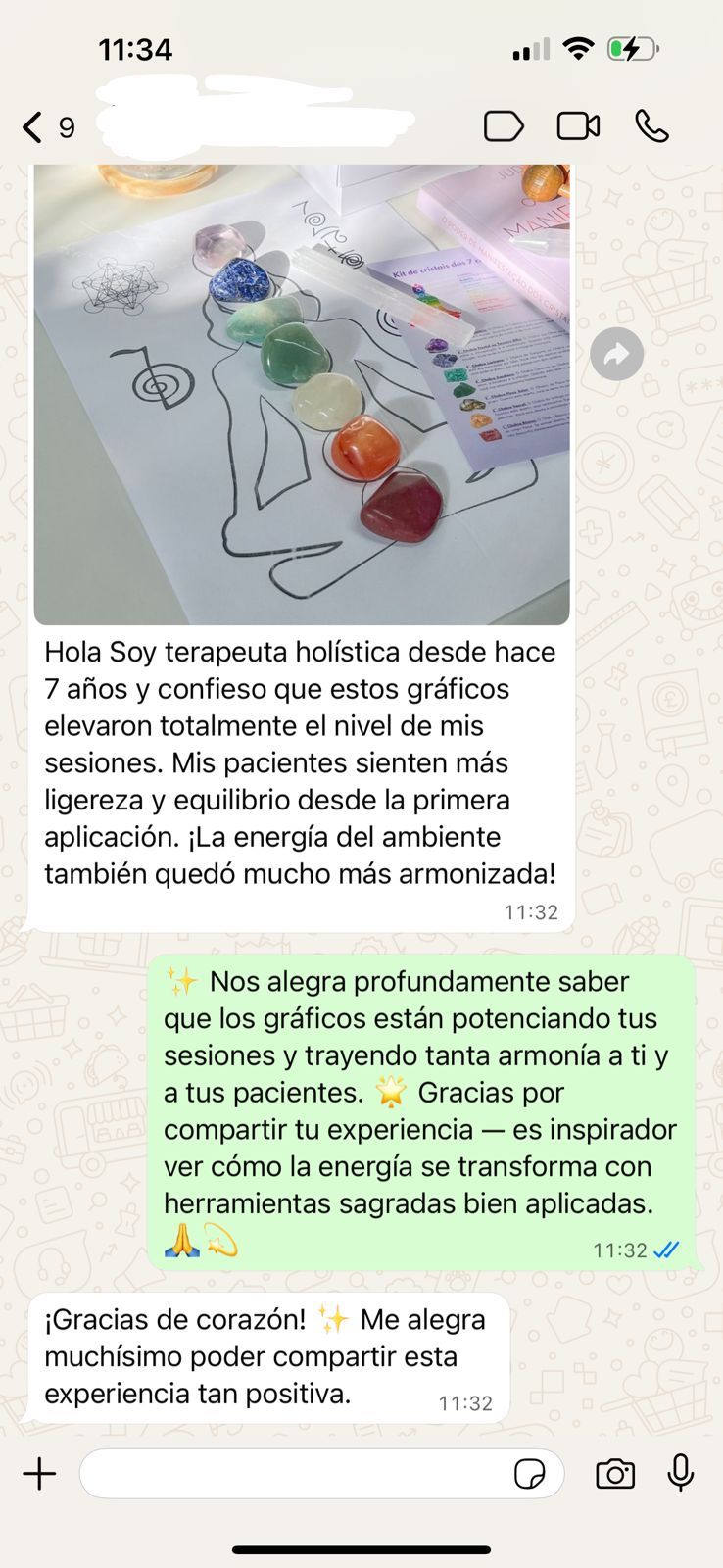Viewport: 723px width, 1568px height.
Task: Open the sticker picker
Action: 530,1474
